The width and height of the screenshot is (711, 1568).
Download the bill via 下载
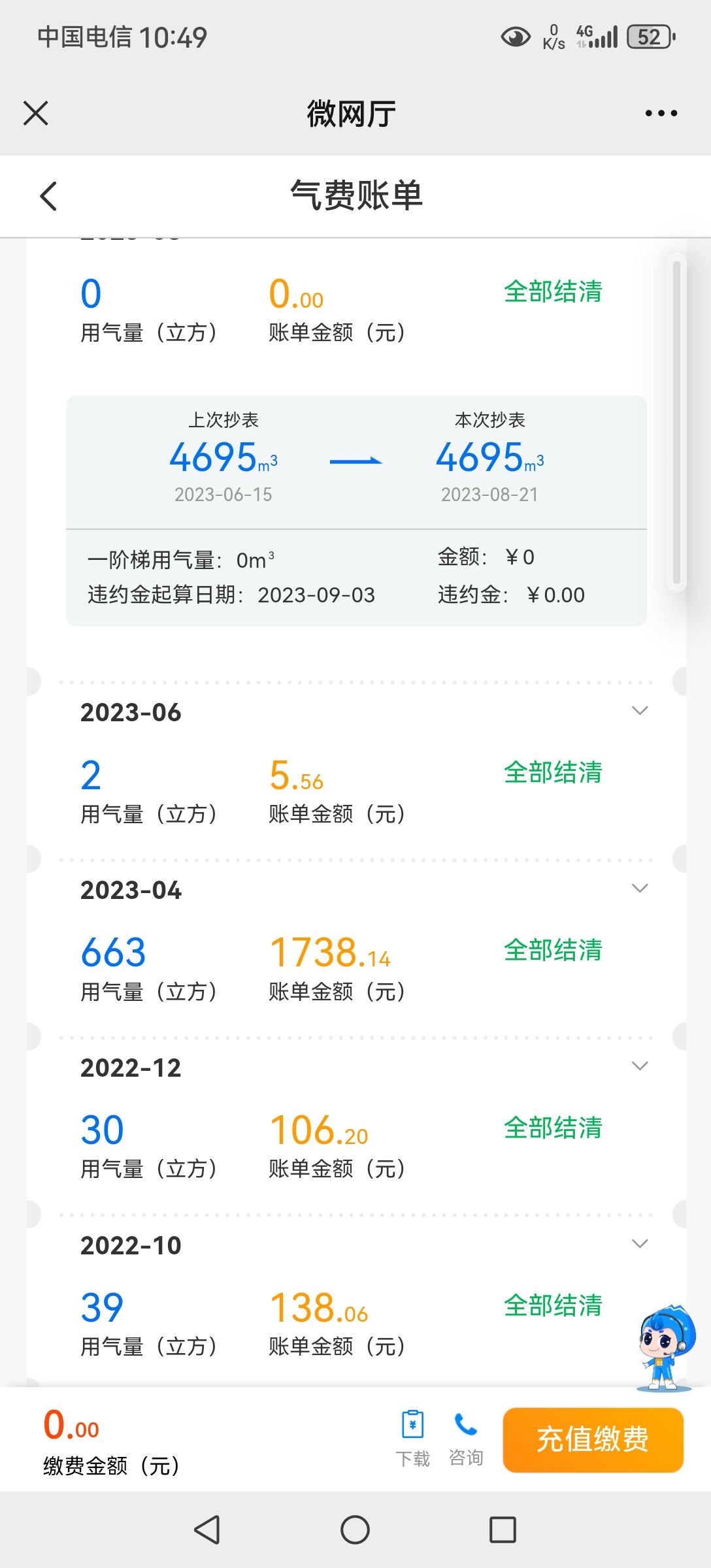coord(412,1439)
